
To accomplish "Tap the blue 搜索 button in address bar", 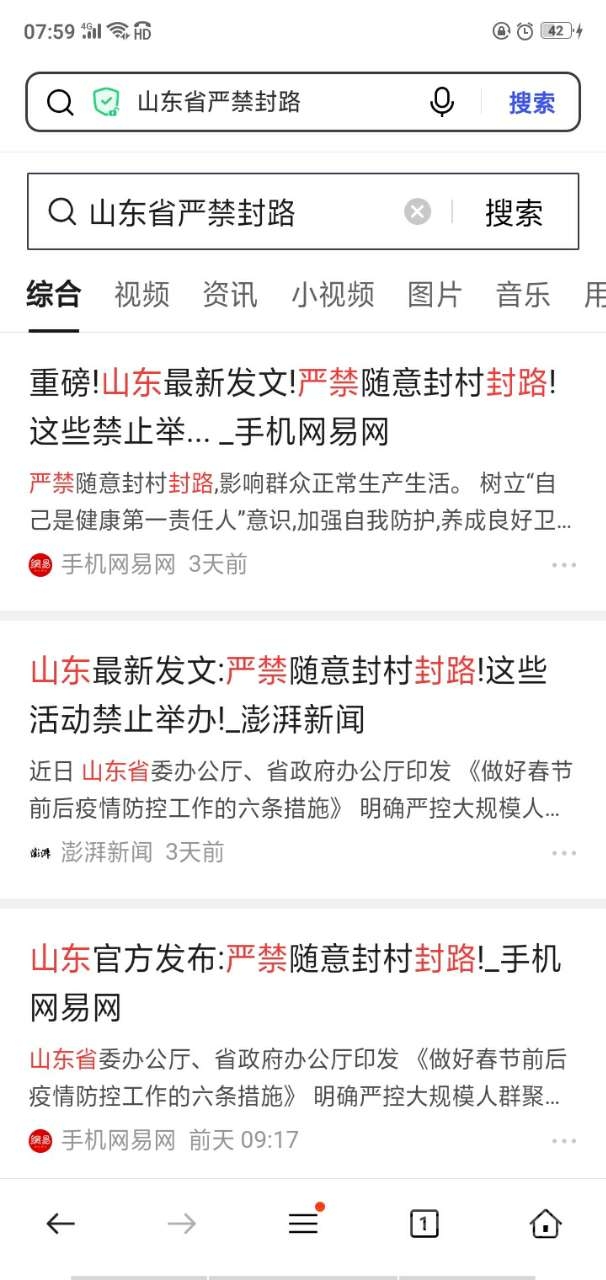I will click(531, 102).
